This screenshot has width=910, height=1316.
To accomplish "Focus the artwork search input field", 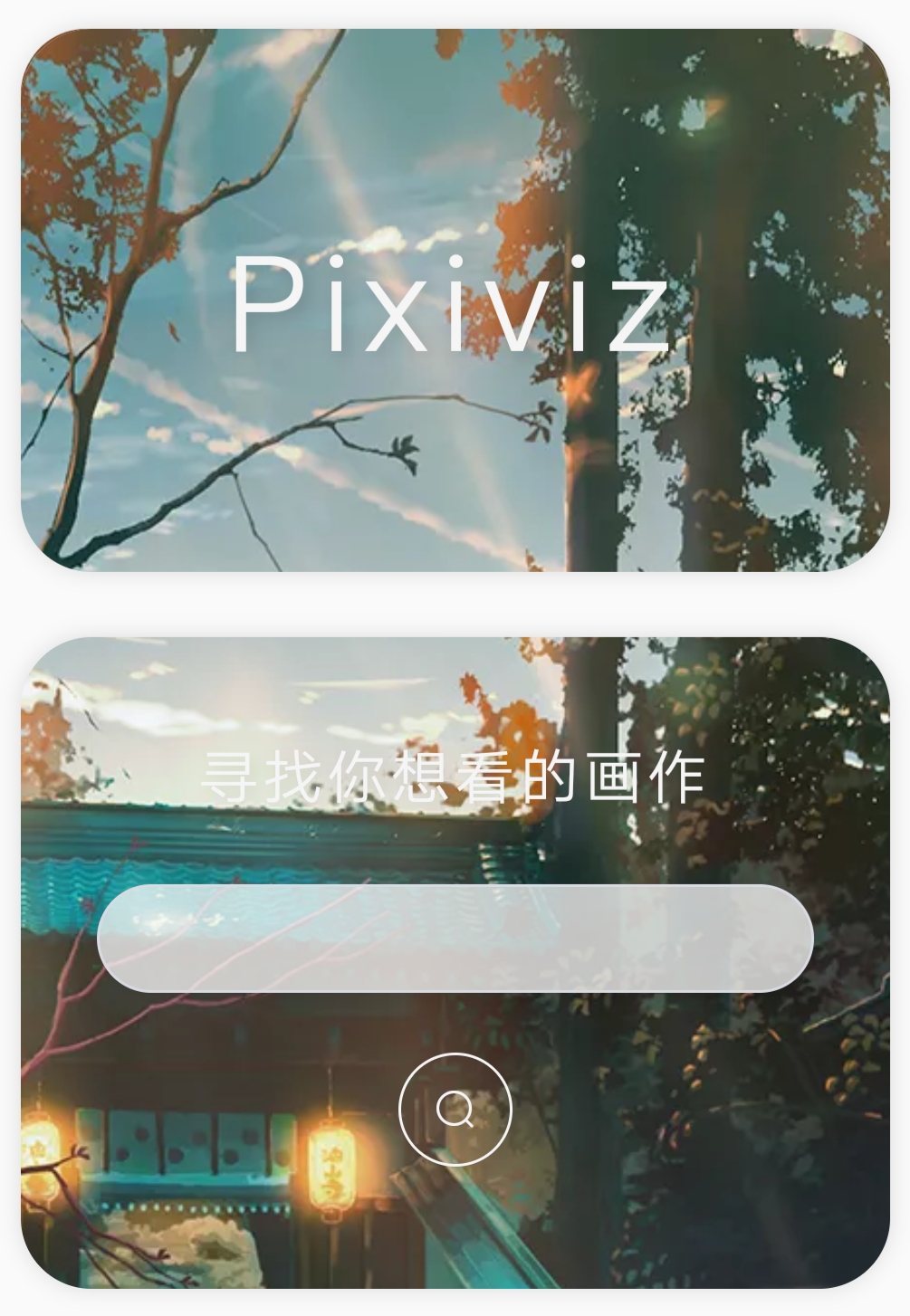I will [x=455, y=939].
